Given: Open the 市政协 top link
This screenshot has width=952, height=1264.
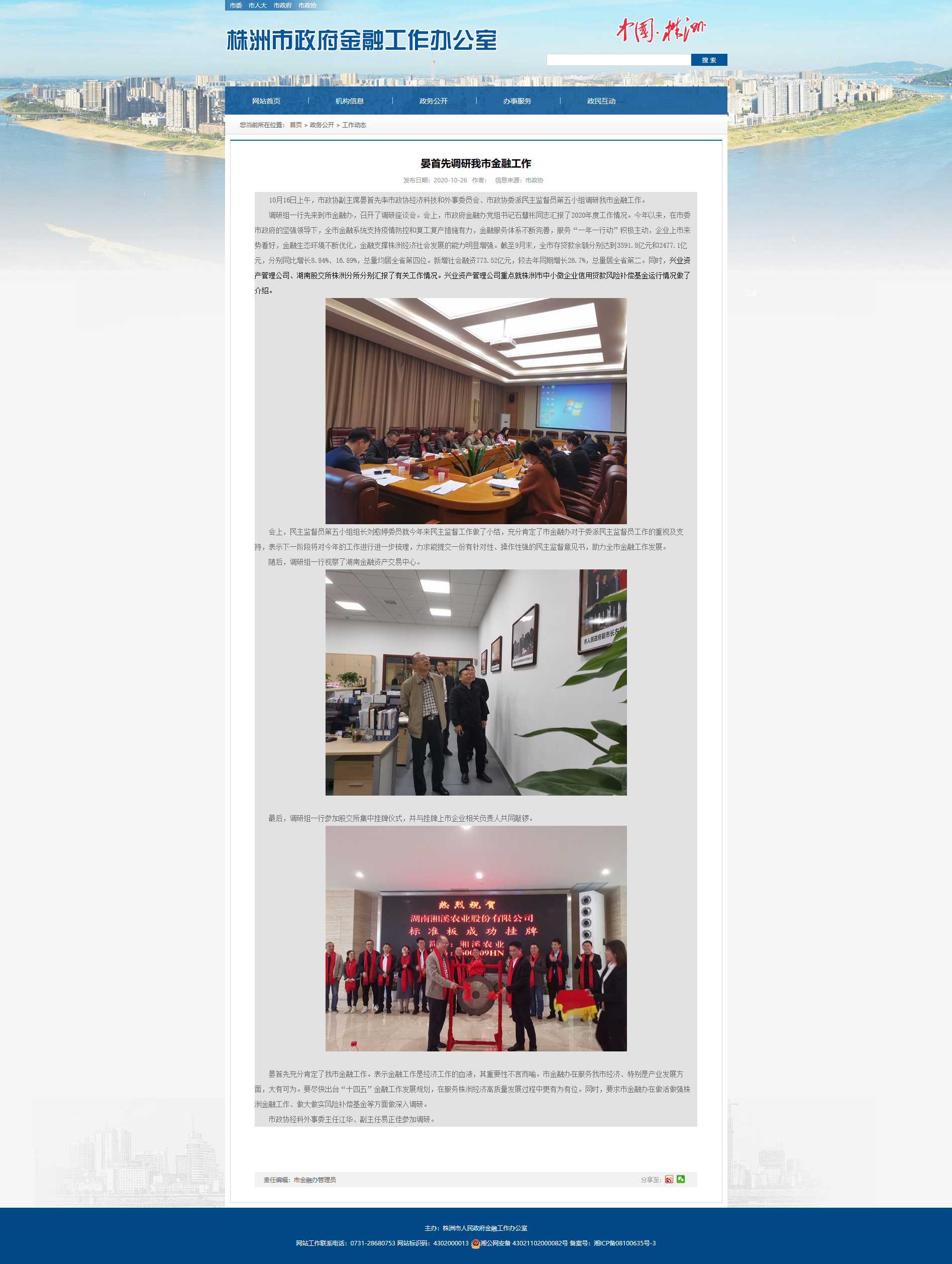Looking at the screenshot, I should [x=307, y=5].
